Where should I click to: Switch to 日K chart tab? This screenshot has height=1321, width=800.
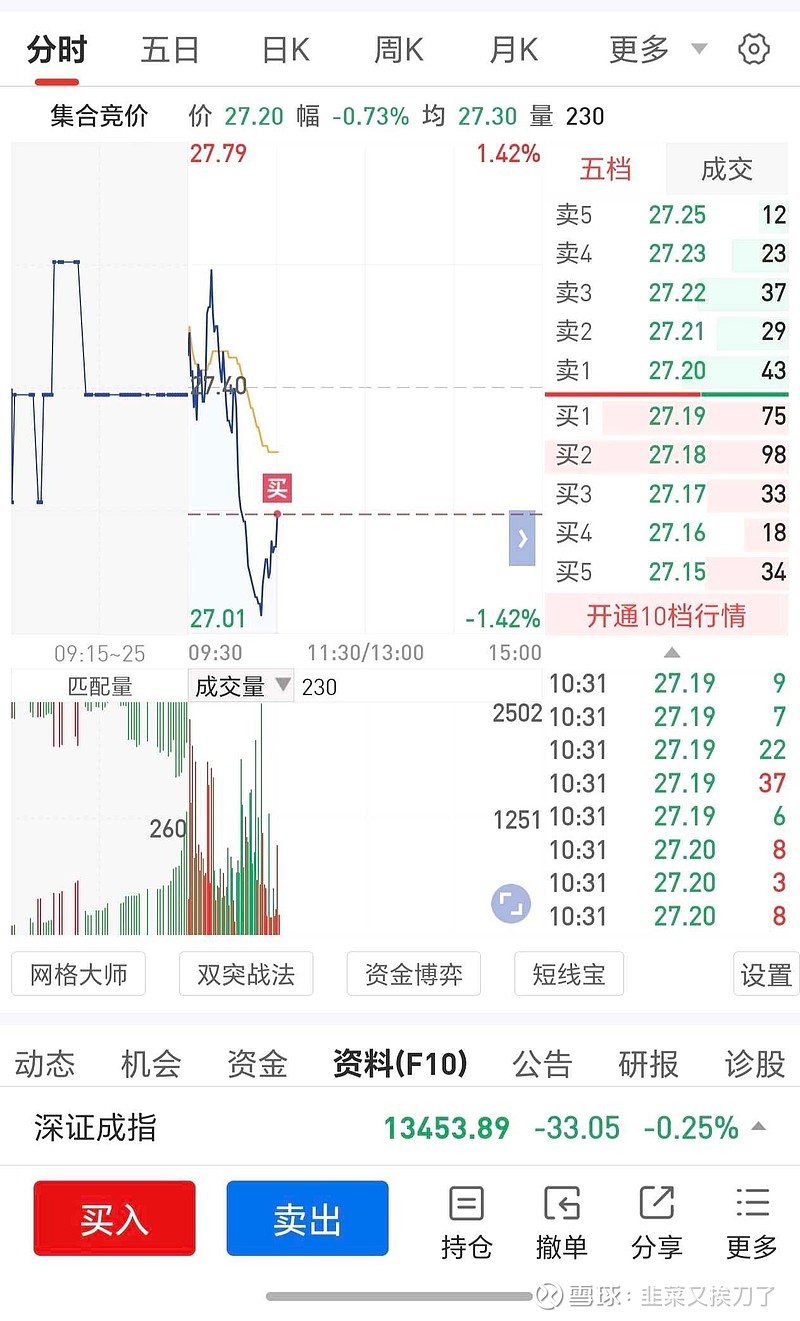285,49
